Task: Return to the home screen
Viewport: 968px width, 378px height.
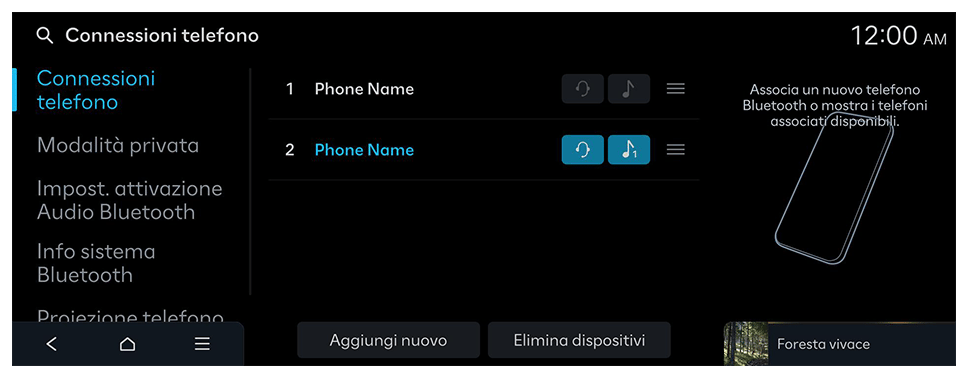Action: pyautogui.click(x=127, y=344)
